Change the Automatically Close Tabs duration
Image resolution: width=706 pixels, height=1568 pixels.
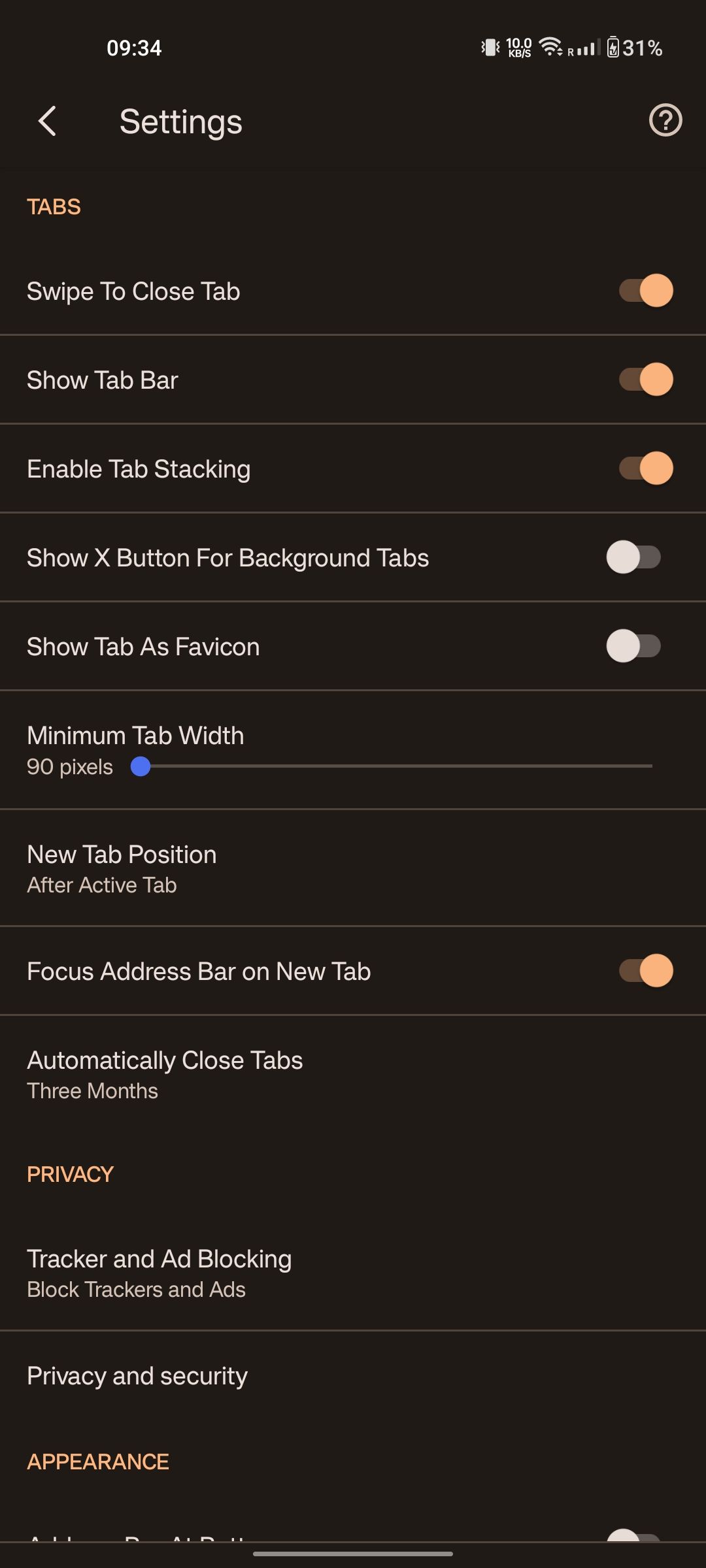coord(353,1073)
